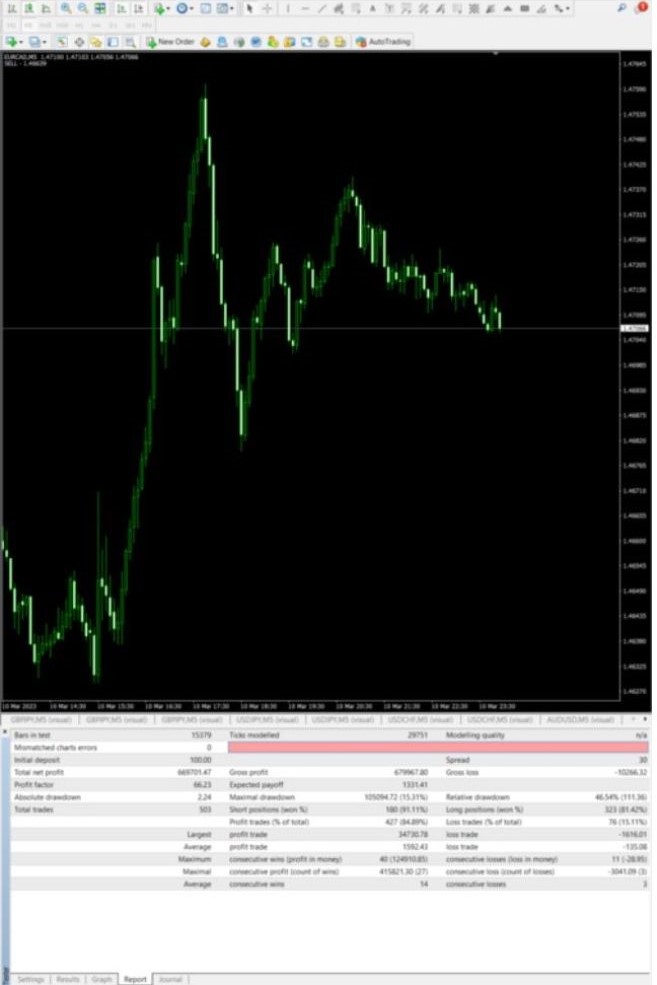657x985 pixels.
Task: Switch to the AUDUSD,M5 chart tab
Action: 575,719
